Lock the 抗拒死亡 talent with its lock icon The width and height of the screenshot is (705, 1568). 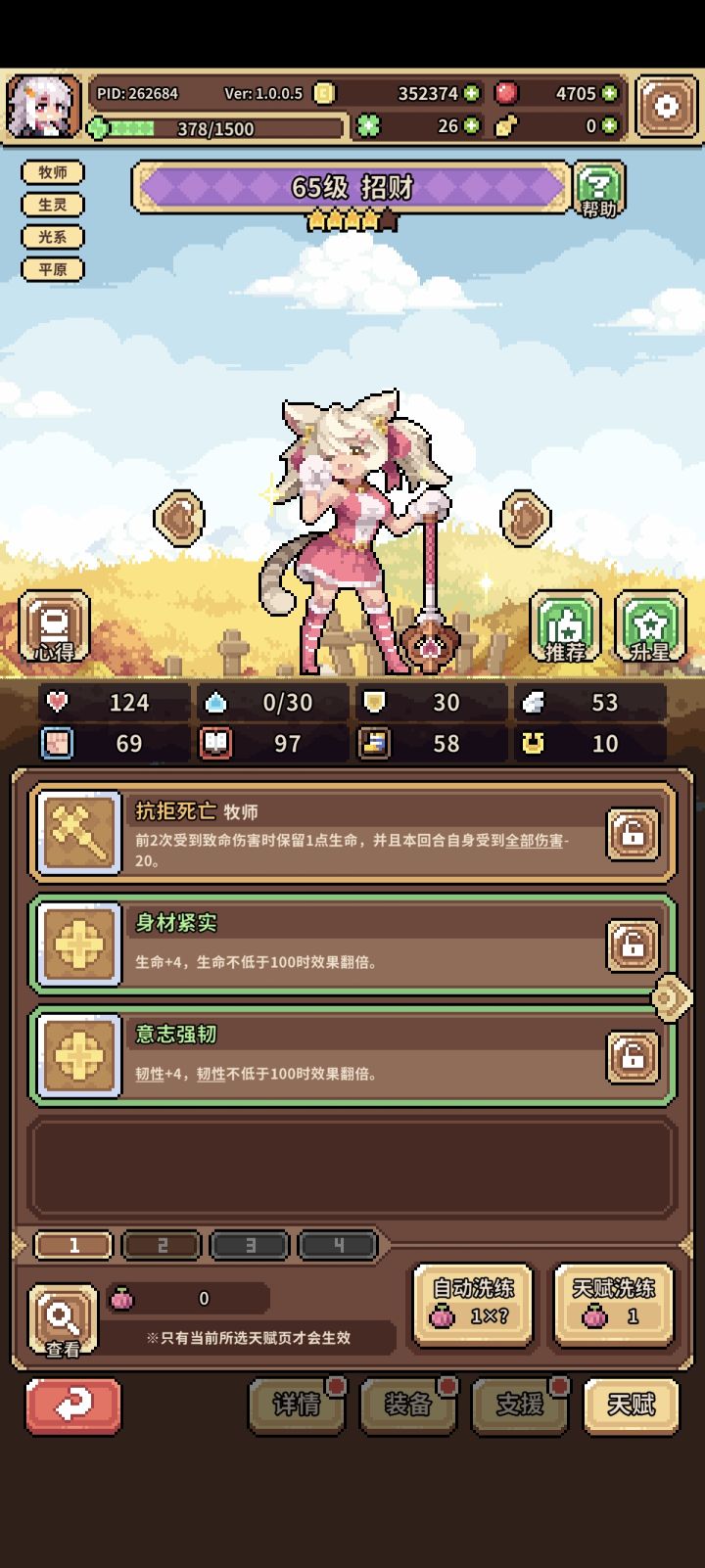click(x=633, y=834)
